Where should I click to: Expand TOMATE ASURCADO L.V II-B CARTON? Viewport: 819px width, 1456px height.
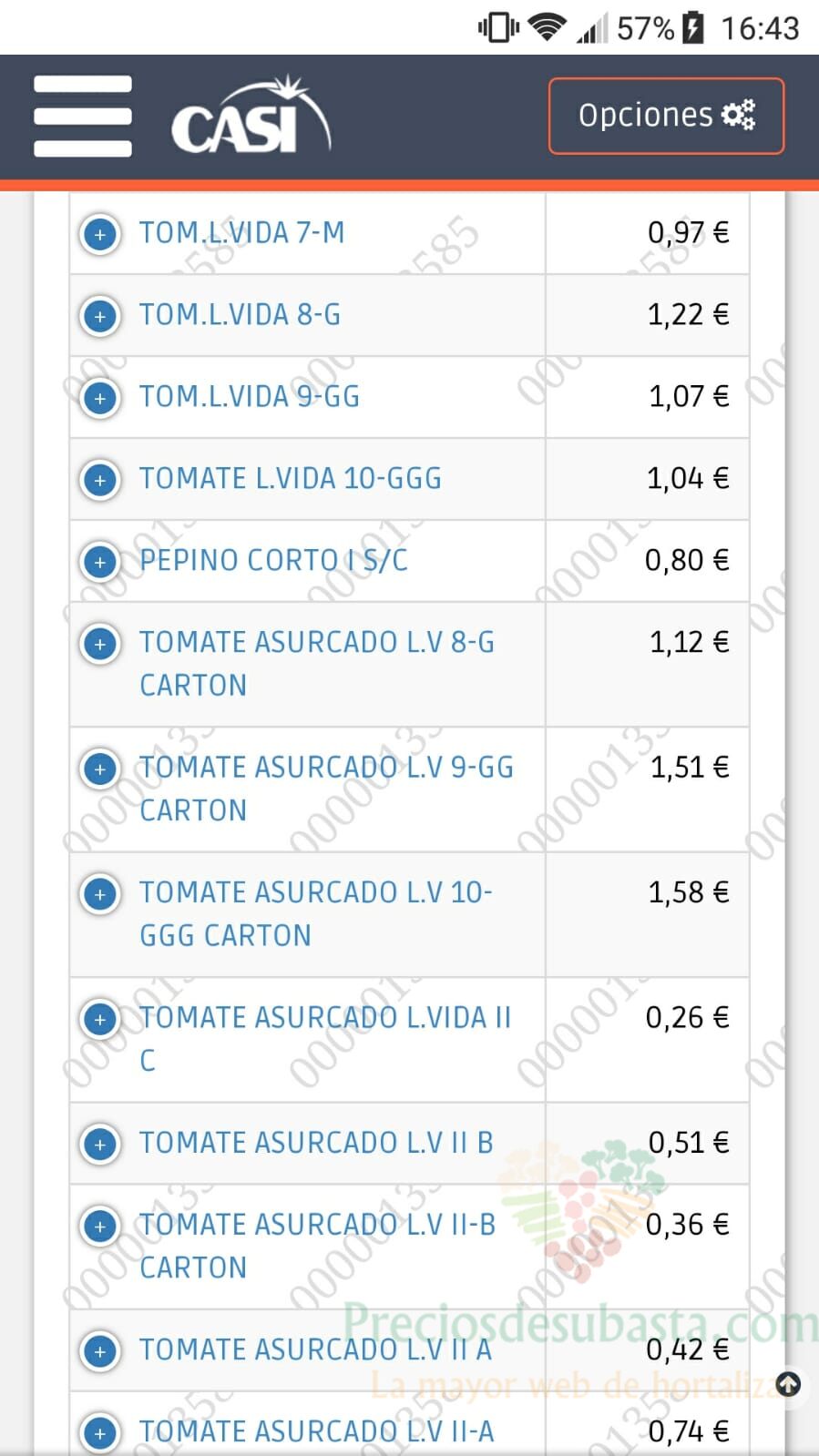[100, 1227]
